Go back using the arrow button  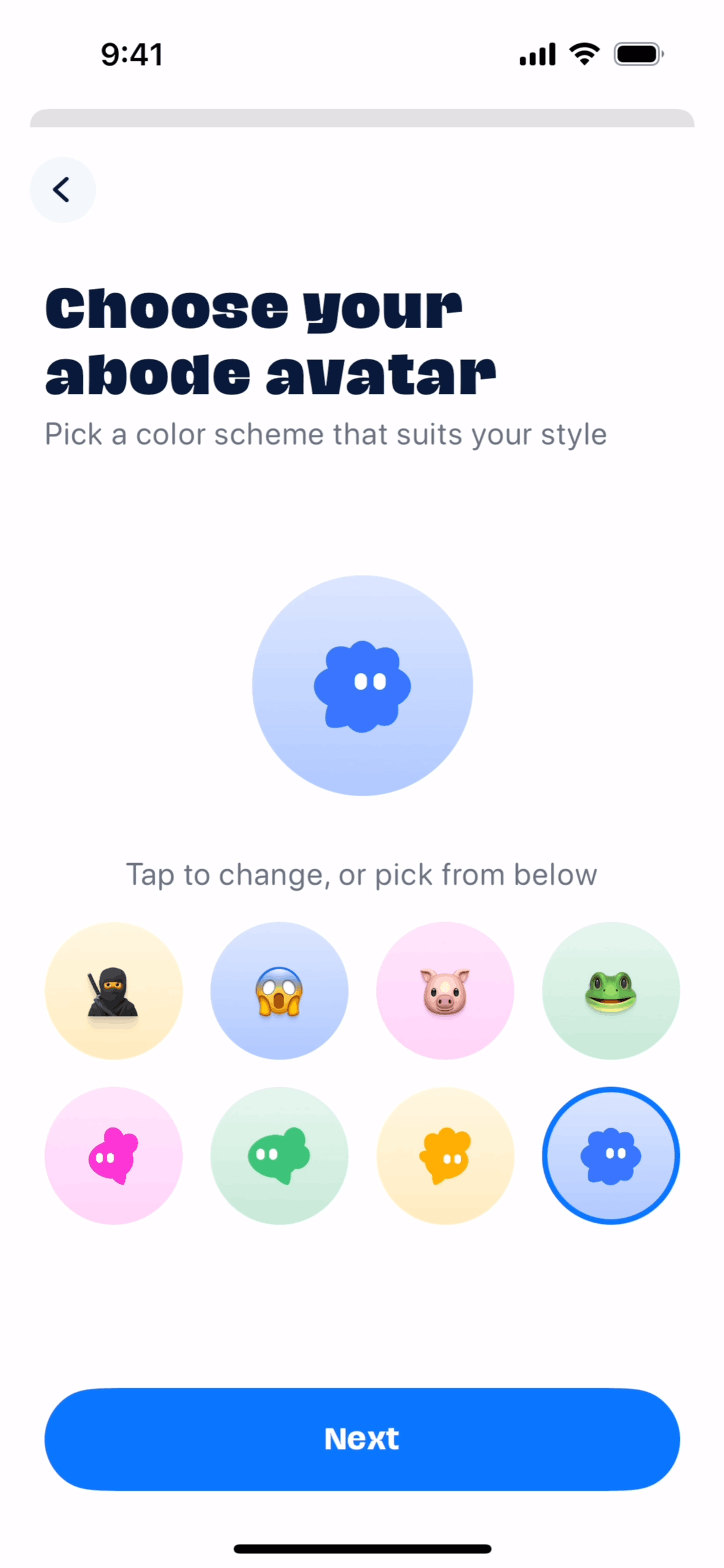click(x=63, y=190)
